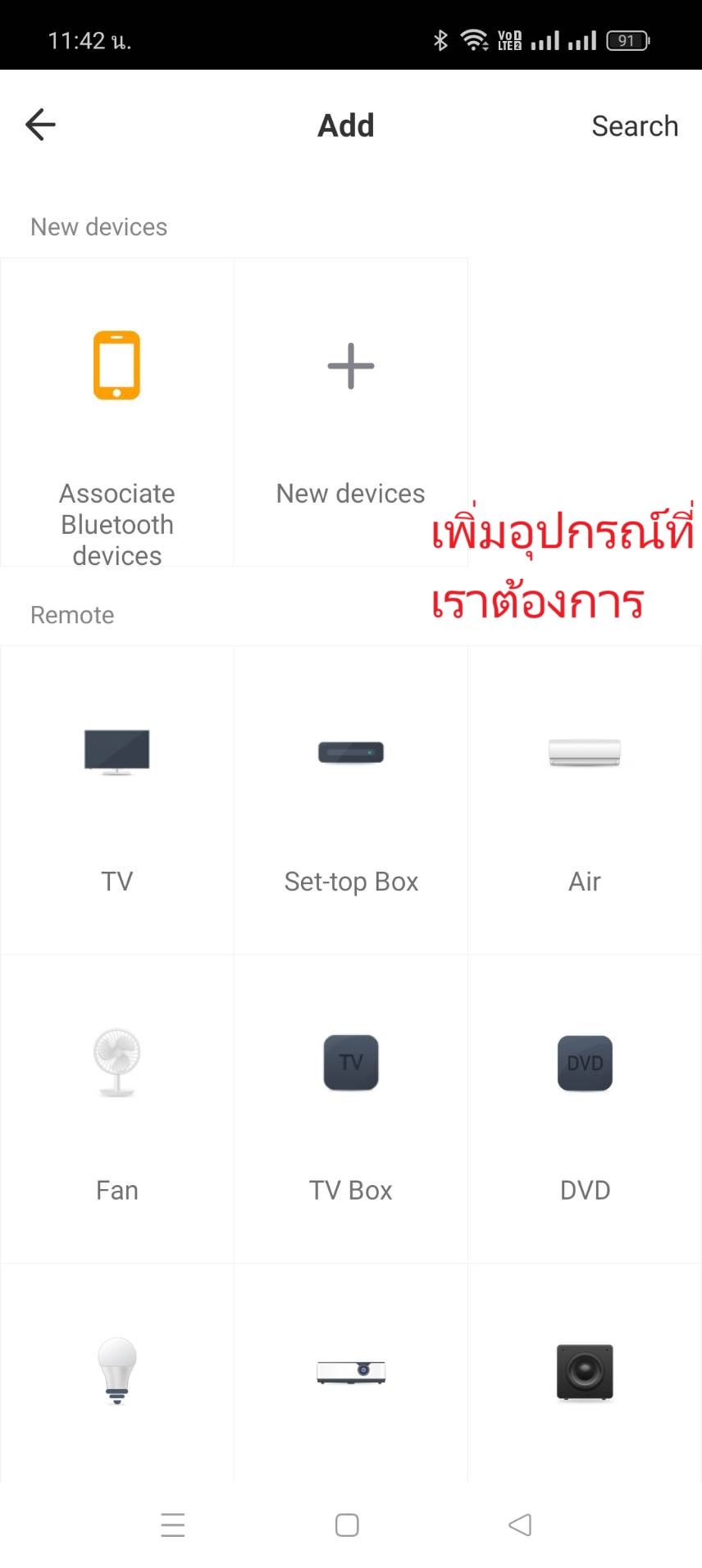Select the projector remote tile
This screenshot has width=702, height=1568.
click(350, 1371)
